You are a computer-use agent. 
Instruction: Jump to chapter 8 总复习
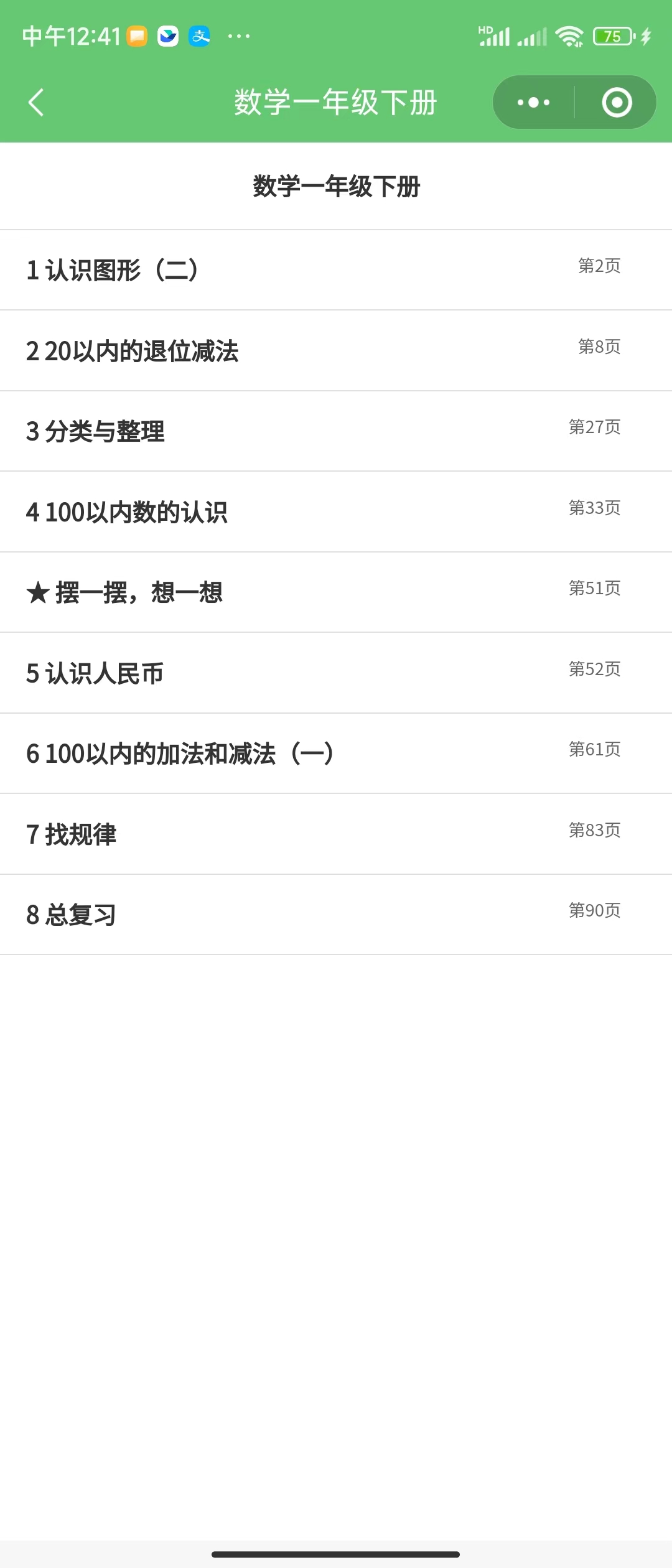72,915
